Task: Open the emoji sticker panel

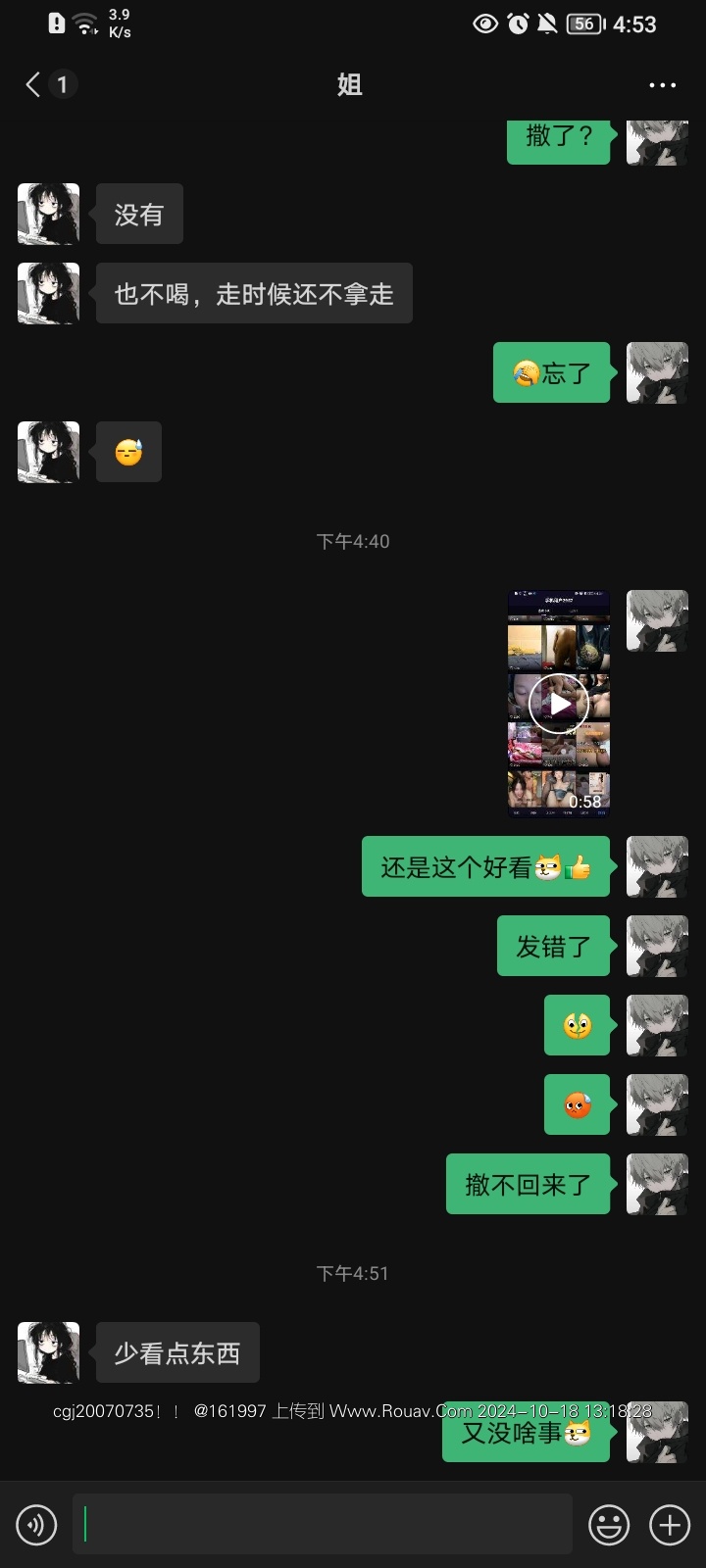Action: [x=608, y=1525]
